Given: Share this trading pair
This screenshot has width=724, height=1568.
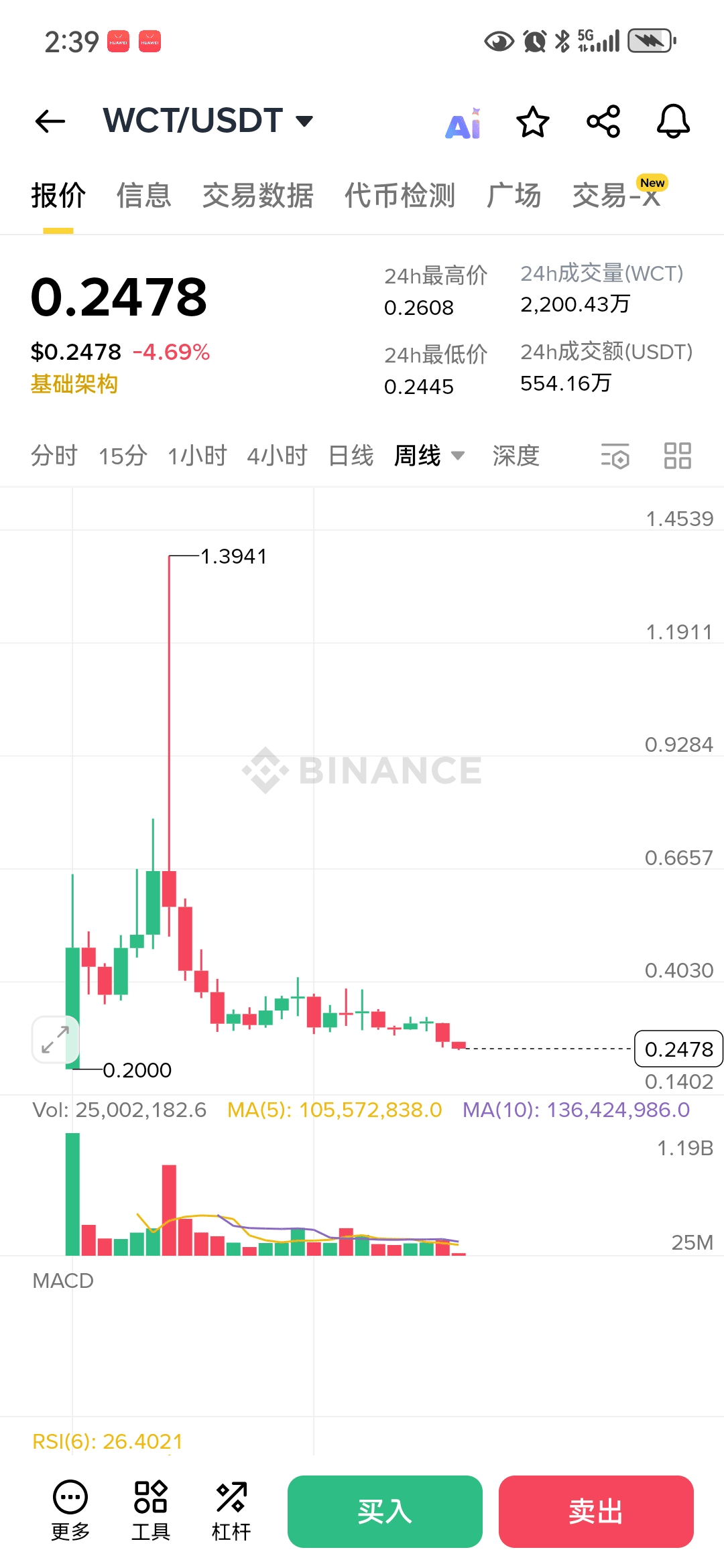Looking at the screenshot, I should coord(603,122).
